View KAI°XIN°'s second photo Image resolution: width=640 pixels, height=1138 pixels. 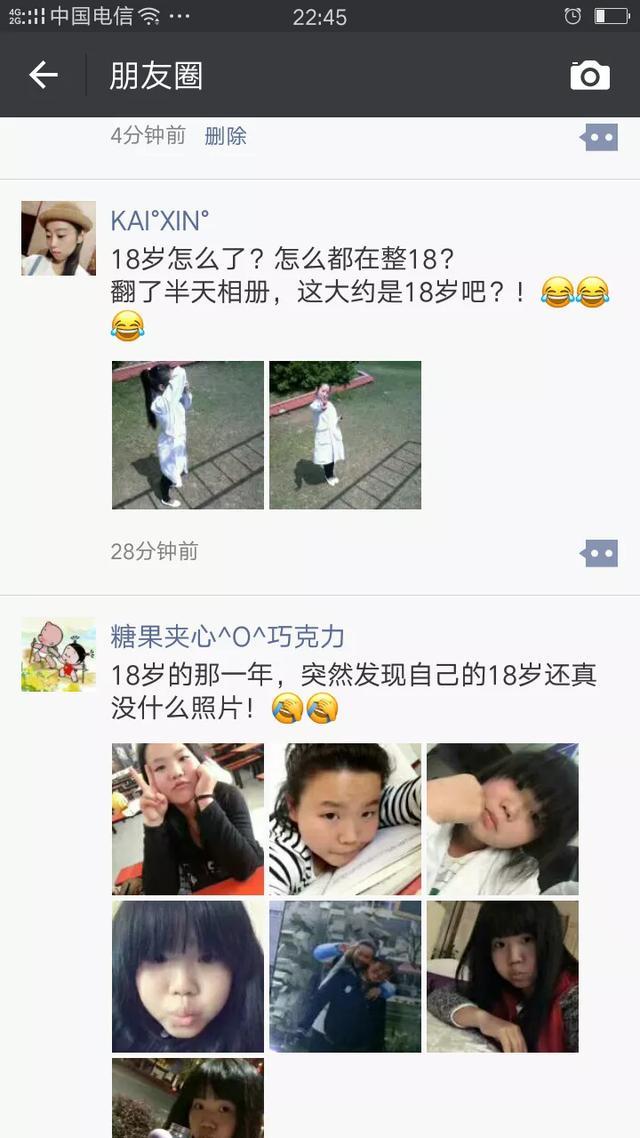[345, 435]
